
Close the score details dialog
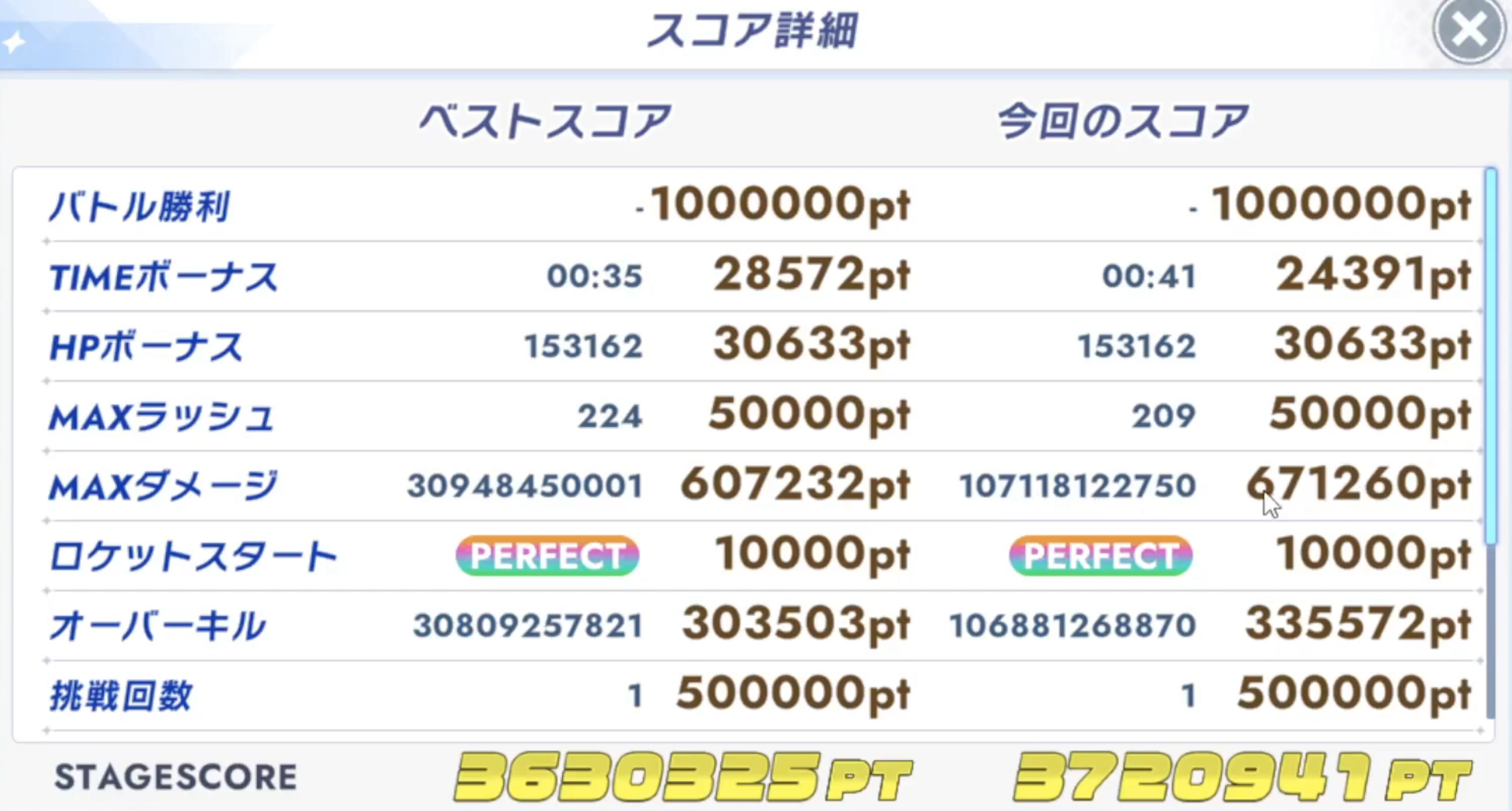[x=1469, y=30]
